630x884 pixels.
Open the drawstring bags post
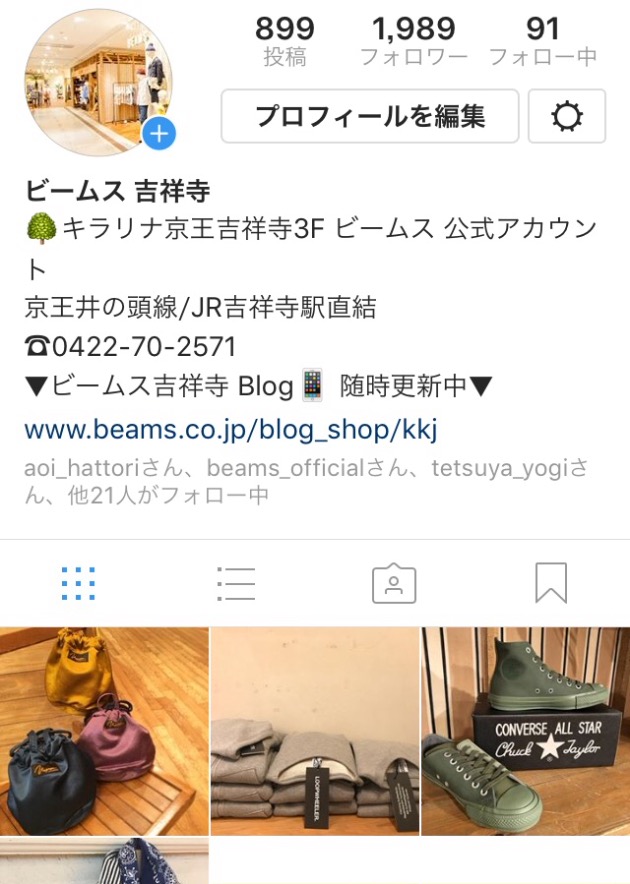click(x=104, y=731)
